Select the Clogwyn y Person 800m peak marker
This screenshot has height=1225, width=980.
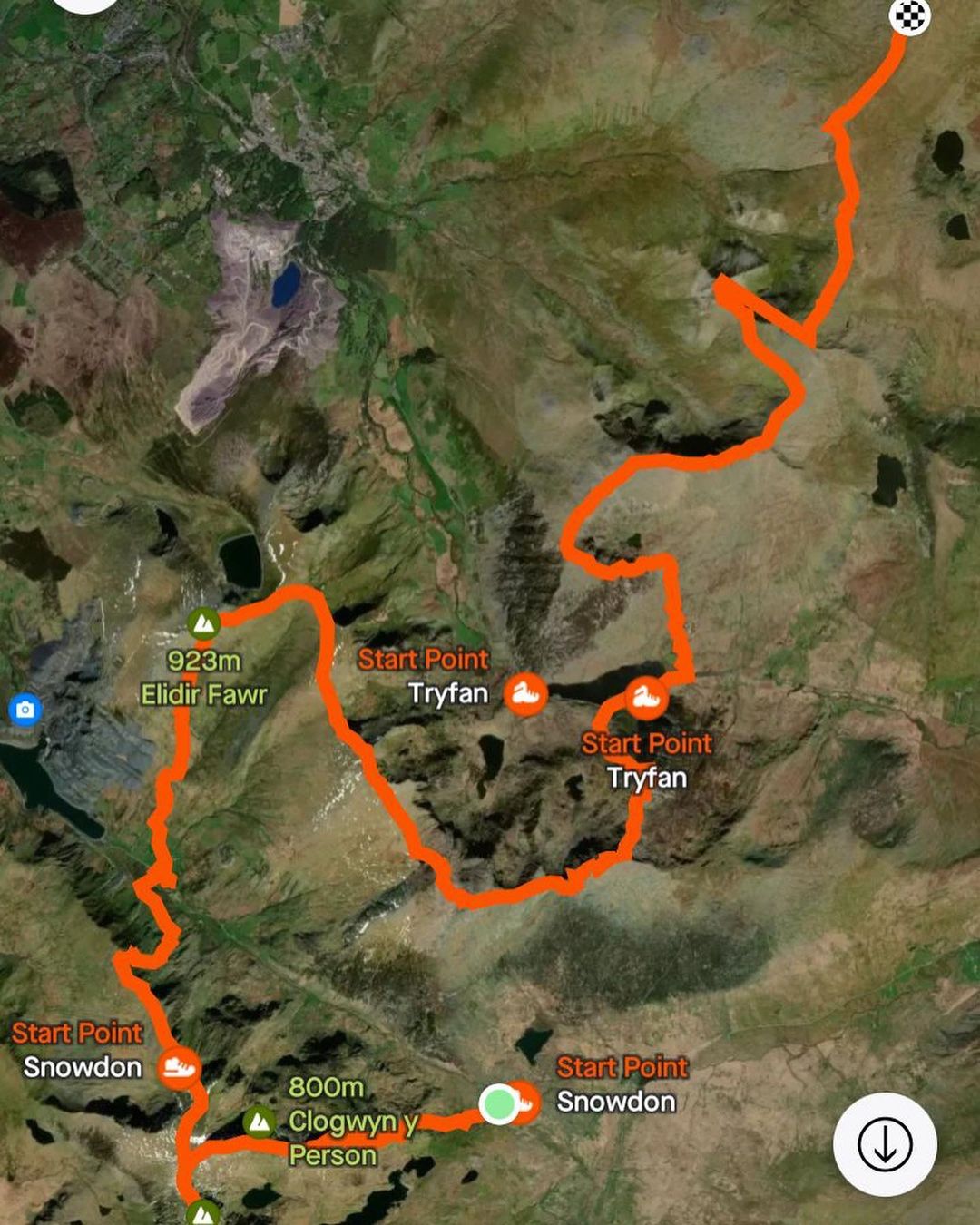point(260,1122)
